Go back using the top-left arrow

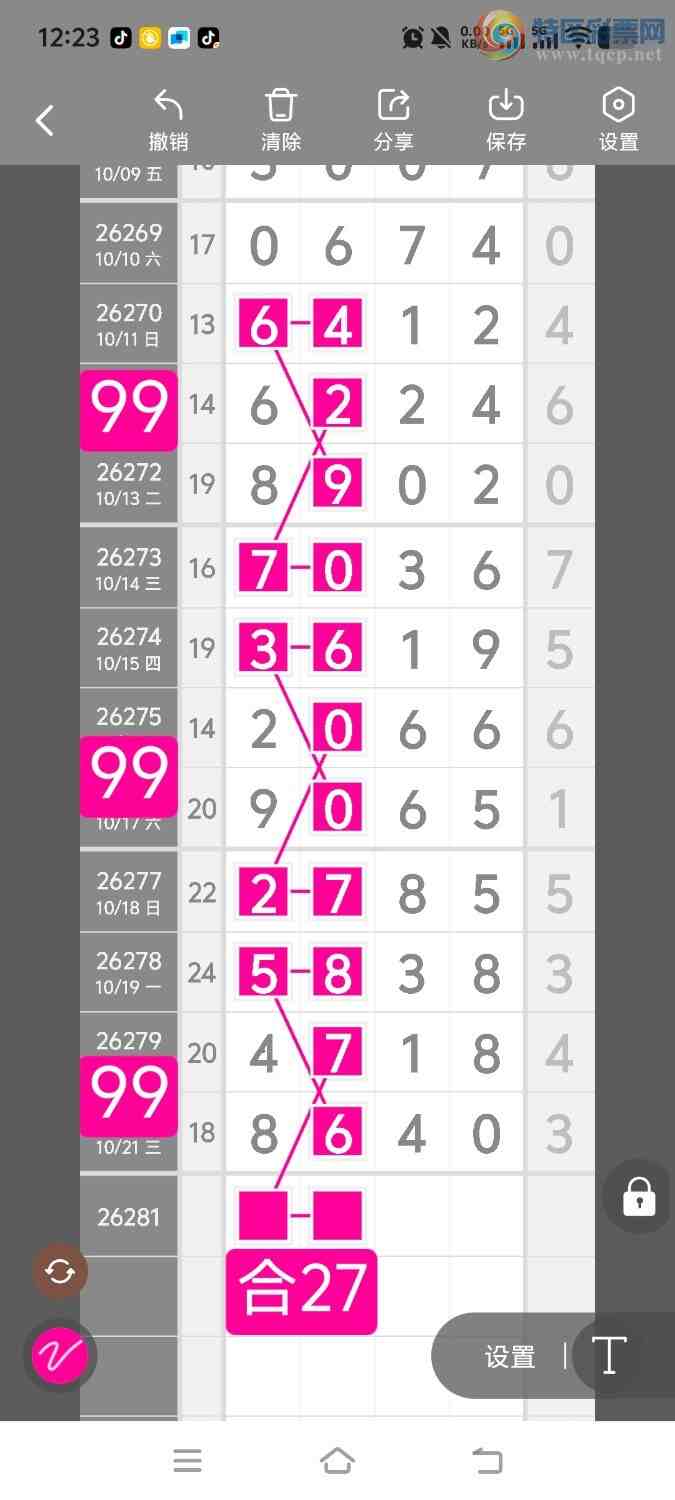point(44,121)
